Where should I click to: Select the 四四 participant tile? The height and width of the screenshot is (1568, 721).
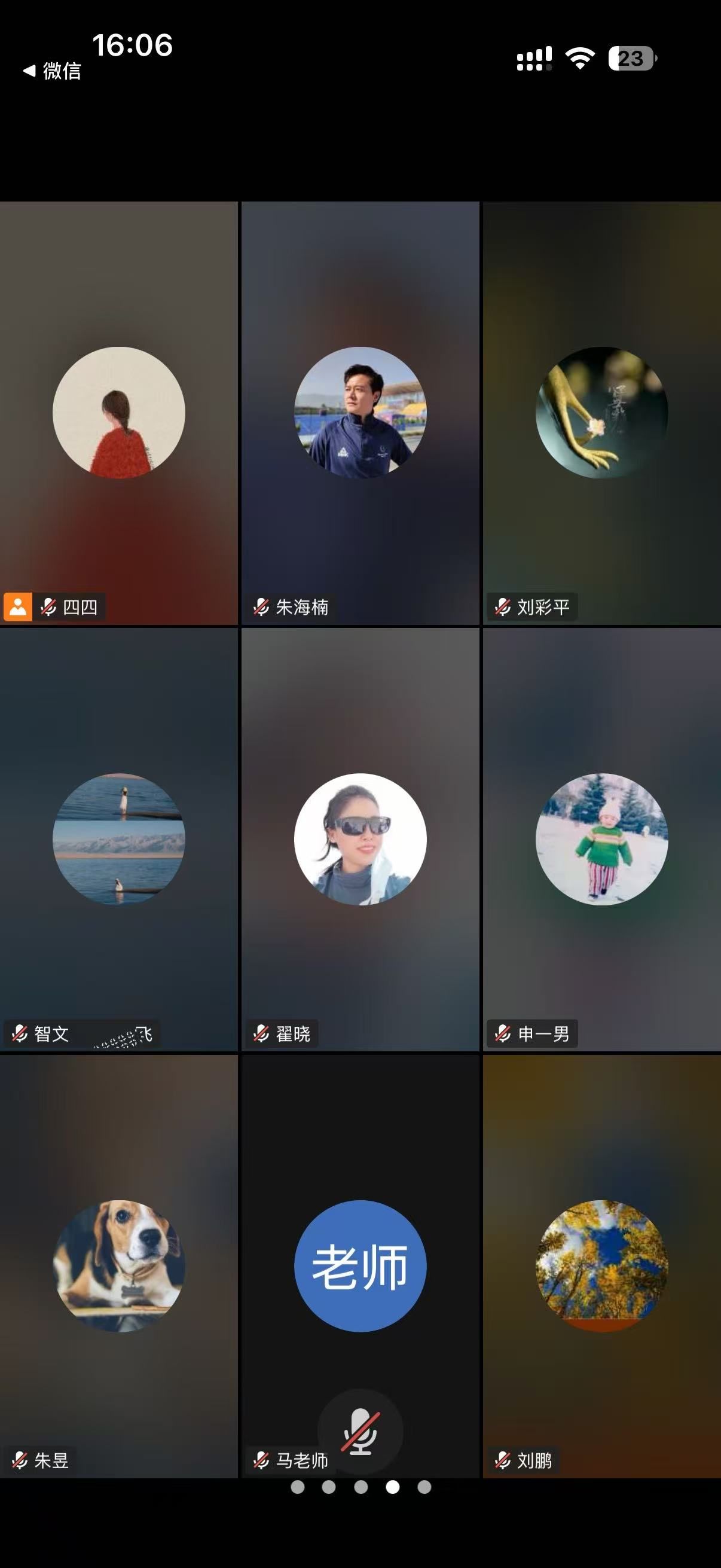point(118,413)
